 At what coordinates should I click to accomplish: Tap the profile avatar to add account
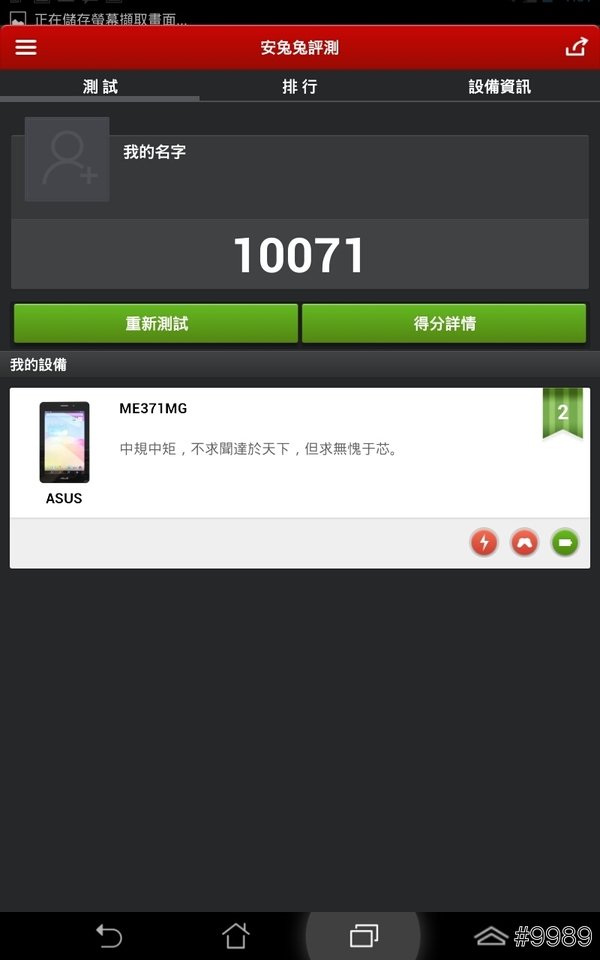pos(67,160)
